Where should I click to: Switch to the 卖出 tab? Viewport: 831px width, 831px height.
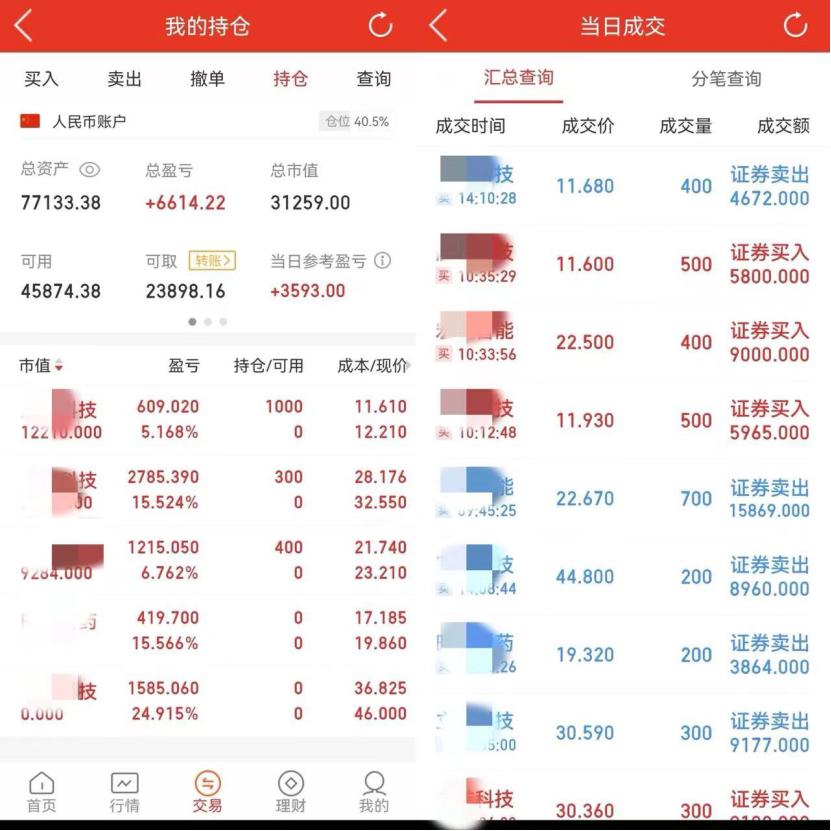124,79
